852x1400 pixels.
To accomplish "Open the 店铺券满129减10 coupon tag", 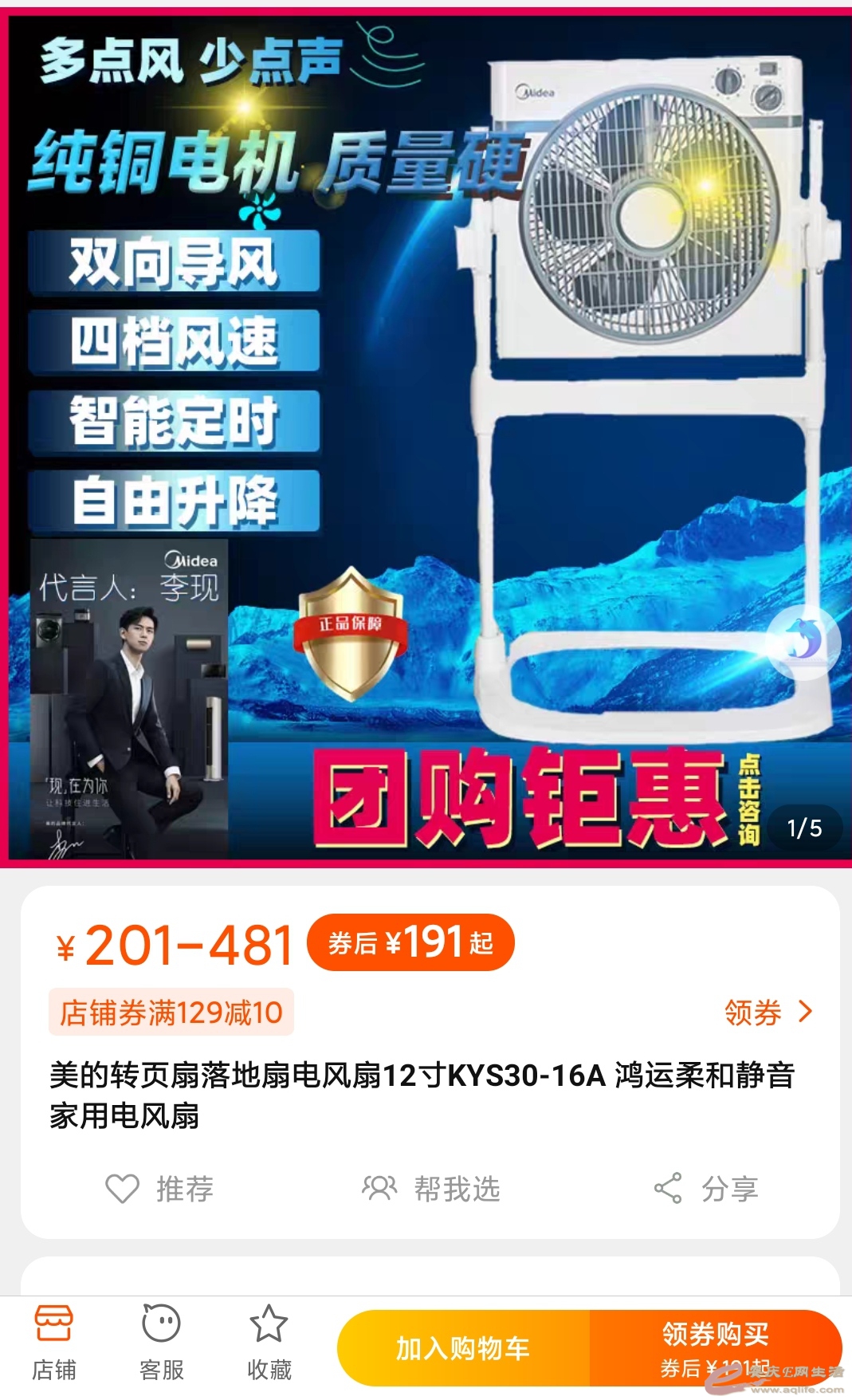I will click(171, 1013).
